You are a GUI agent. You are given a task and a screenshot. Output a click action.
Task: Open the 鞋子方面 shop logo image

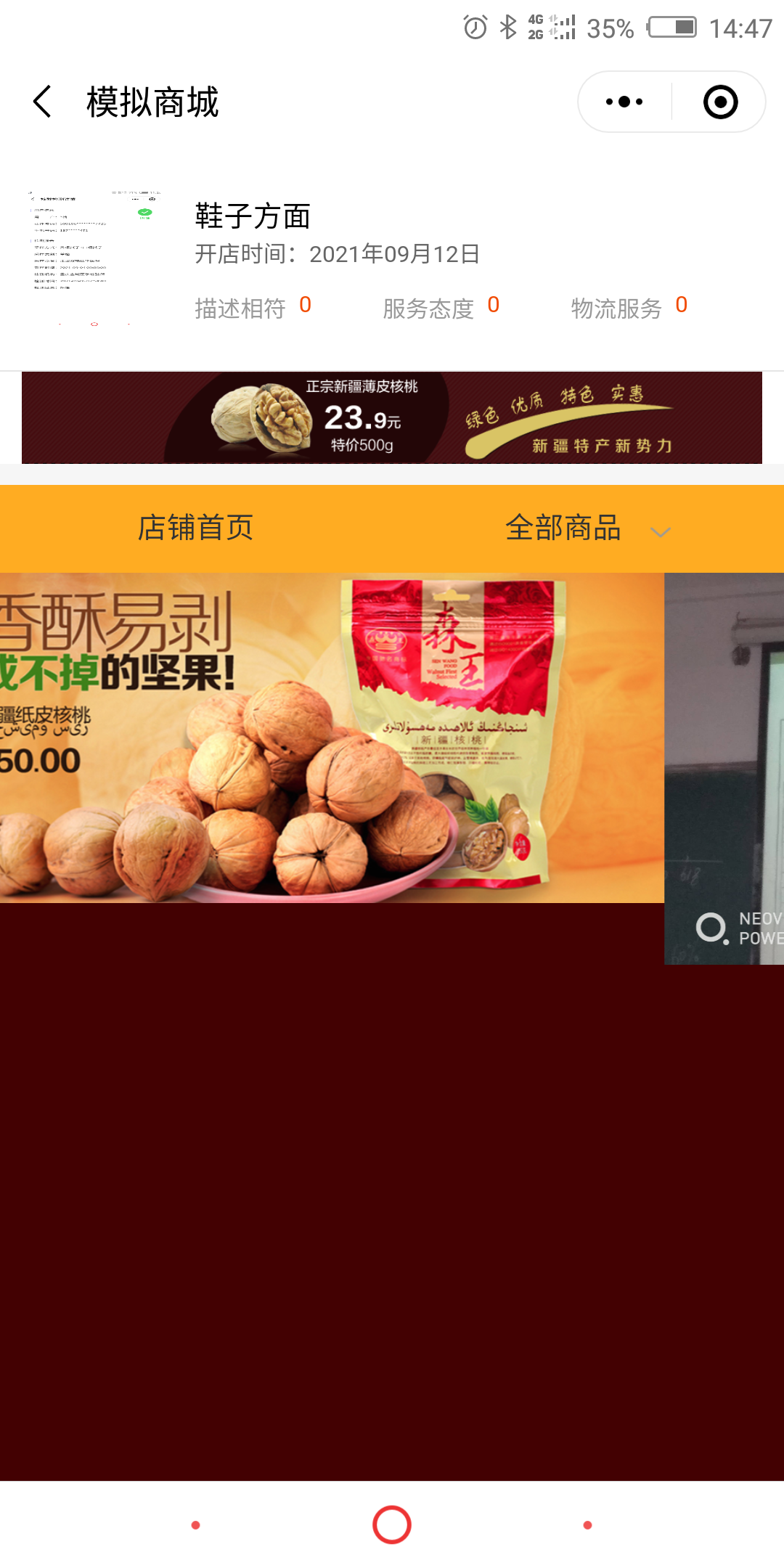click(94, 258)
